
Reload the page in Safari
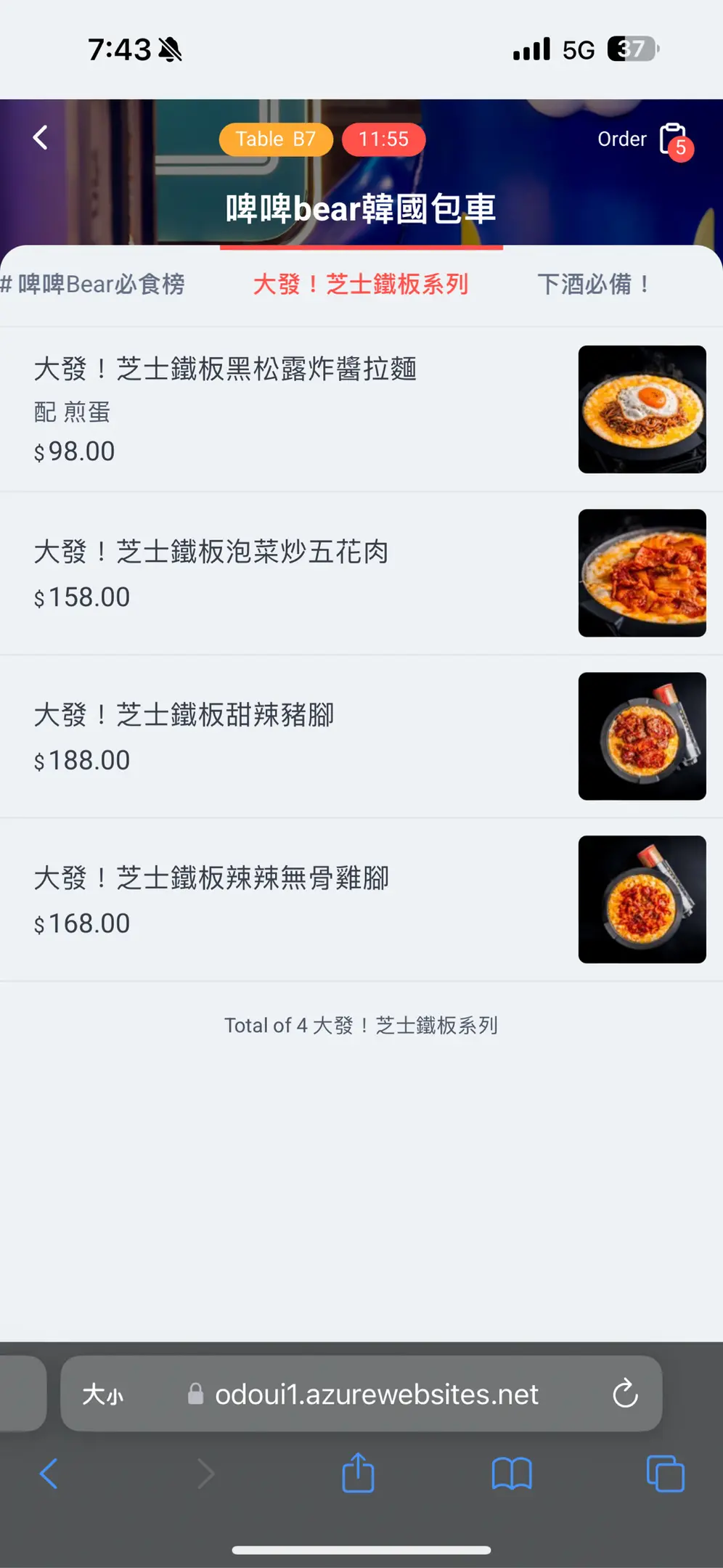coord(625,1394)
